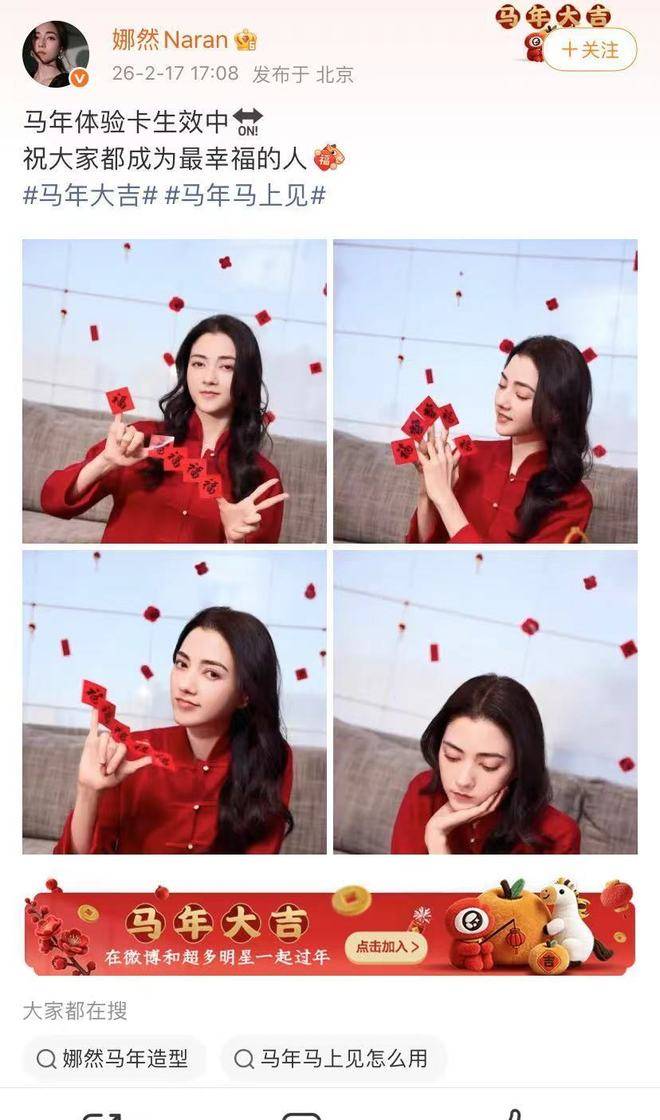Viewport: 660px width, 1120px height.
Task: Open hashtag #马年马上见#
Action: coord(245,195)
